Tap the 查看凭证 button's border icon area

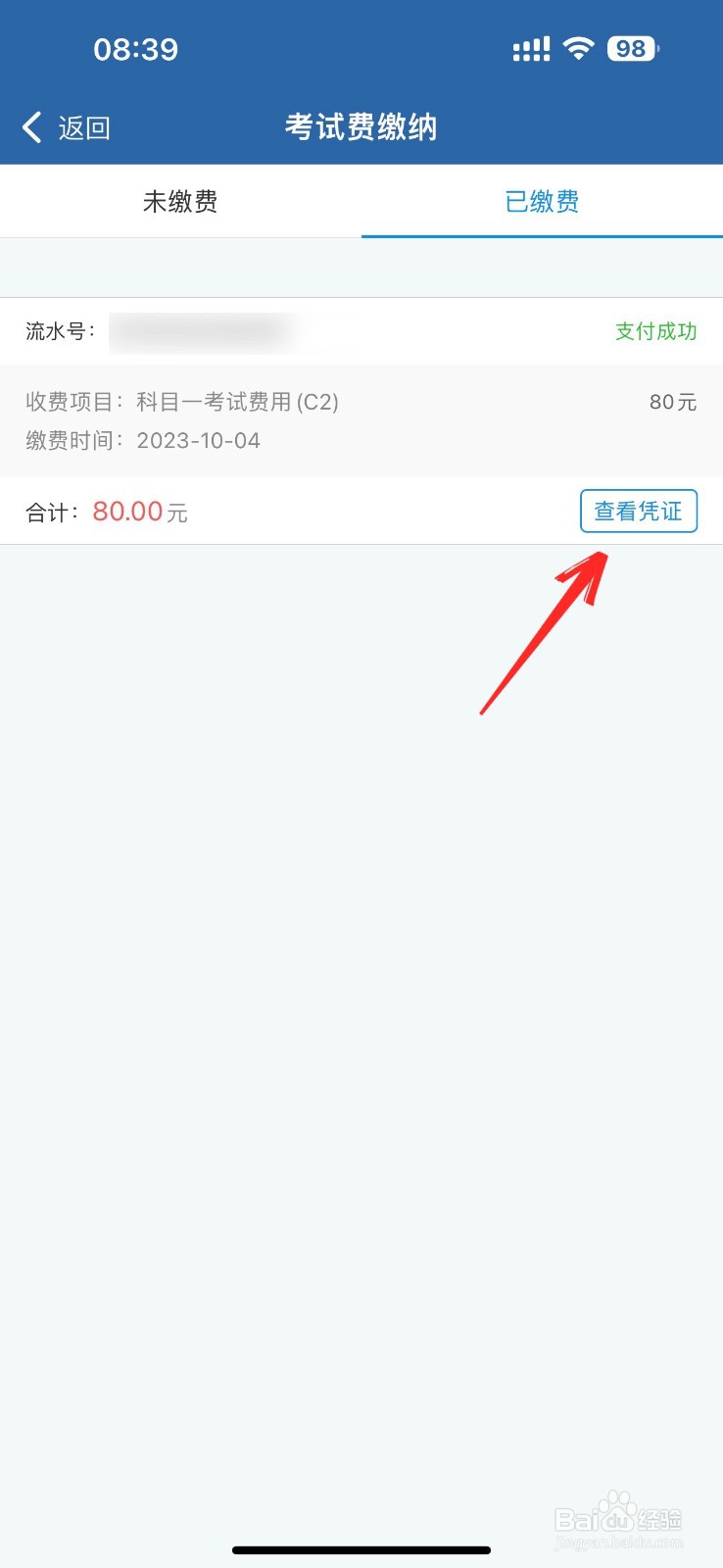pos(638,511)
